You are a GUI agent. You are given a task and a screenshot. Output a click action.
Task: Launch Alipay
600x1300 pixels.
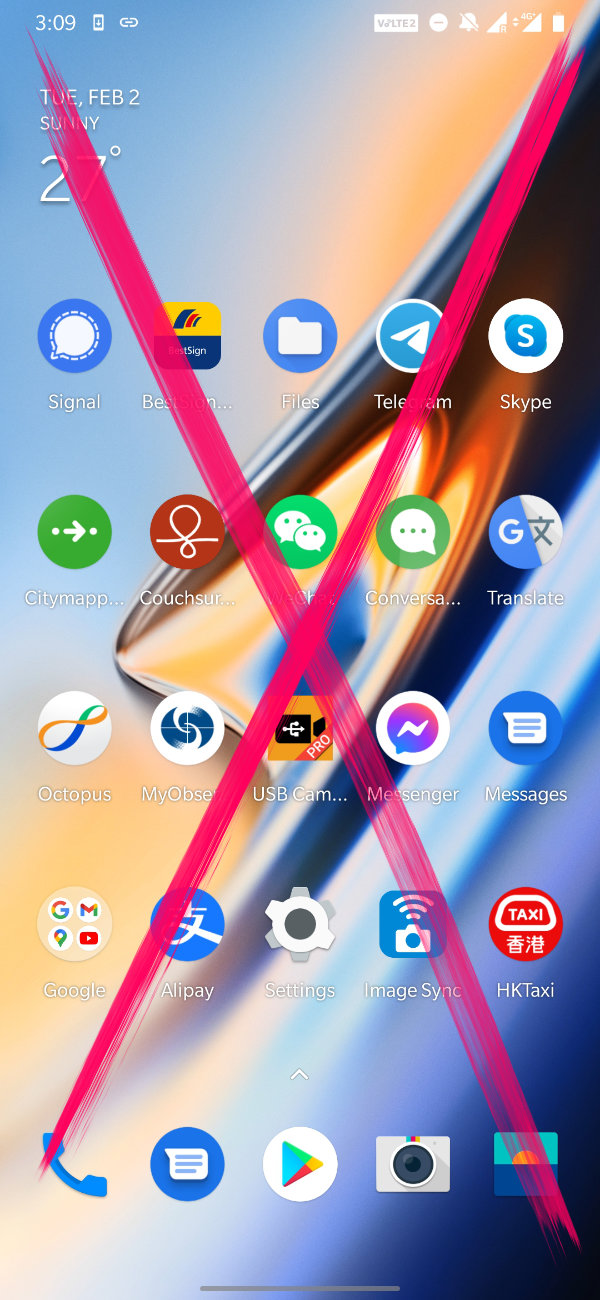pyautogui.click(x=187, y=924)
